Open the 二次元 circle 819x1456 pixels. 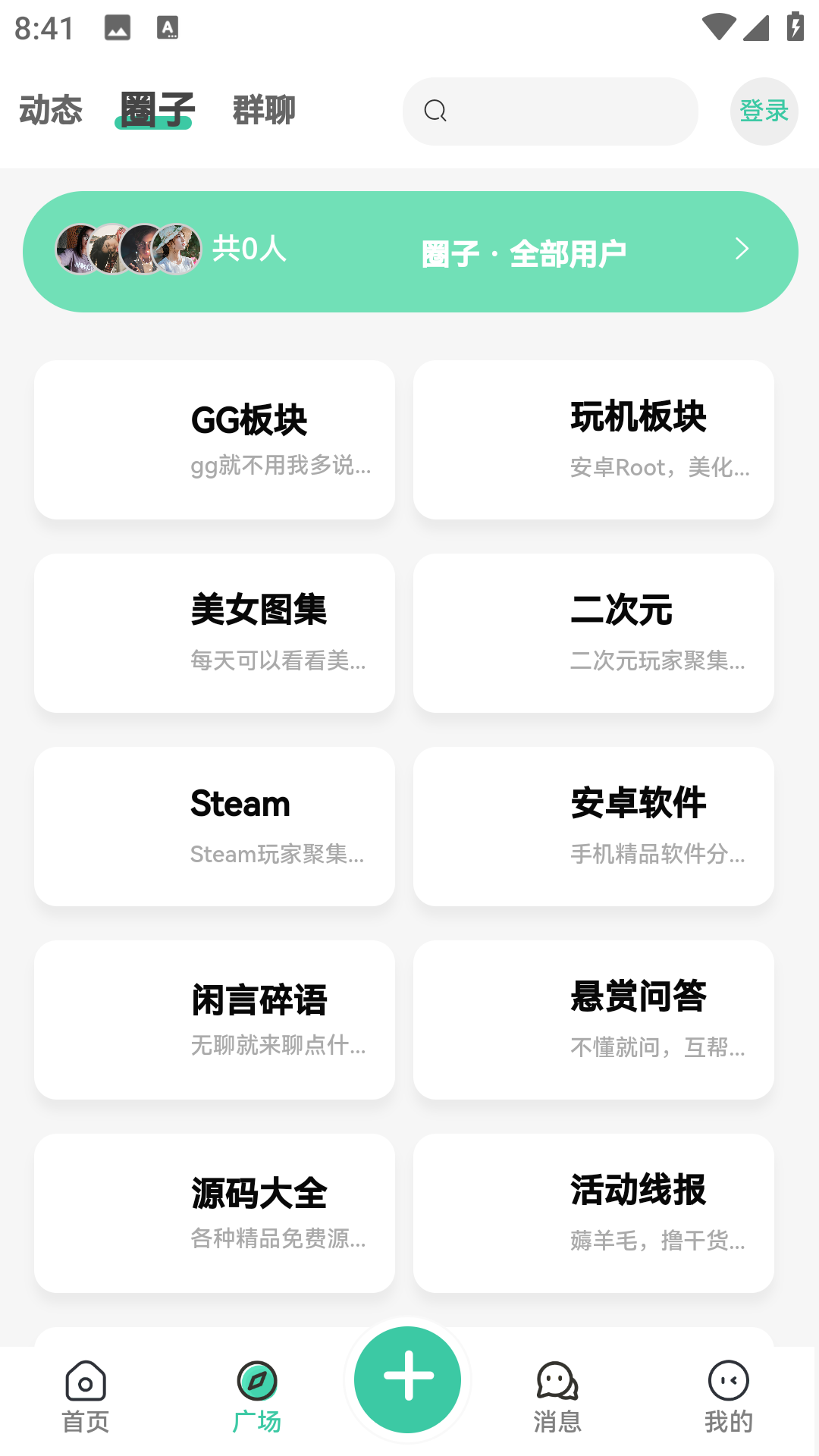pyautogui.click(x=594, y=633)
